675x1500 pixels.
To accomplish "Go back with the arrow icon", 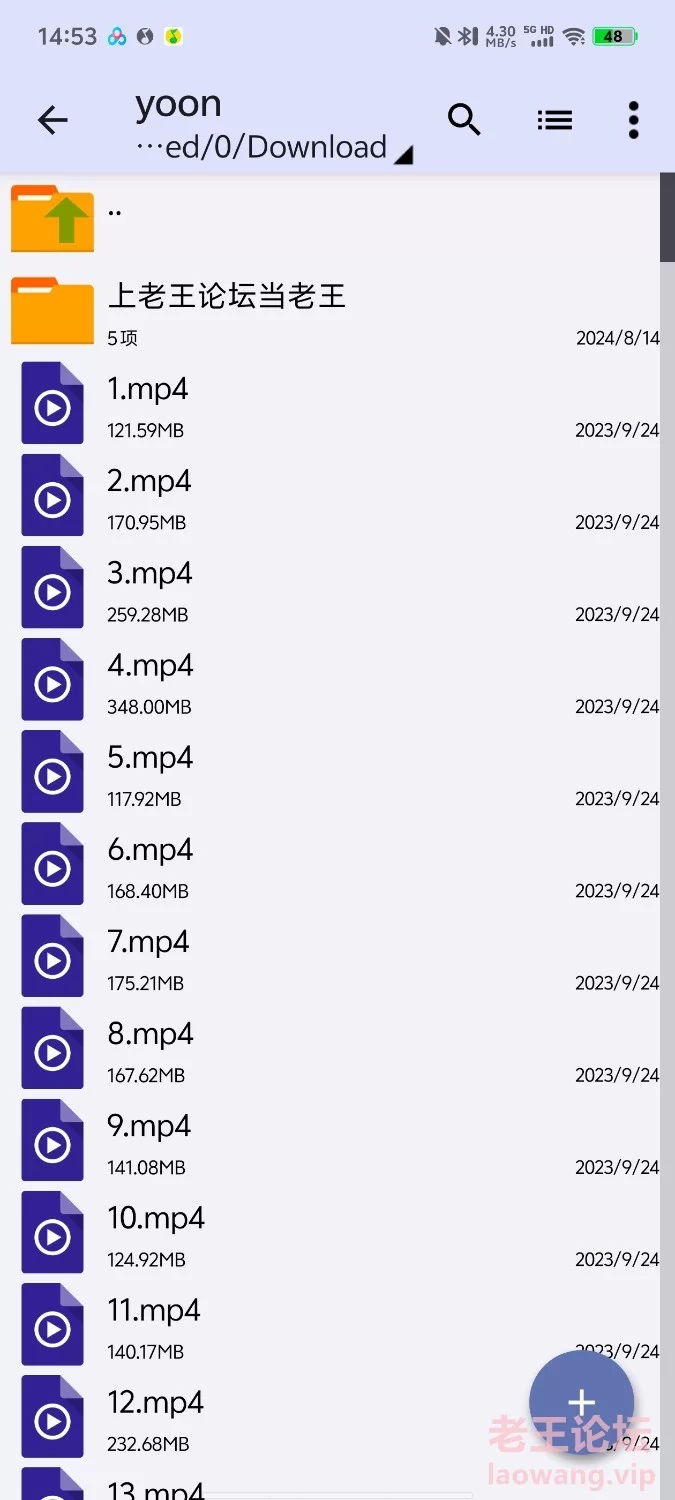I will point(52,121).
